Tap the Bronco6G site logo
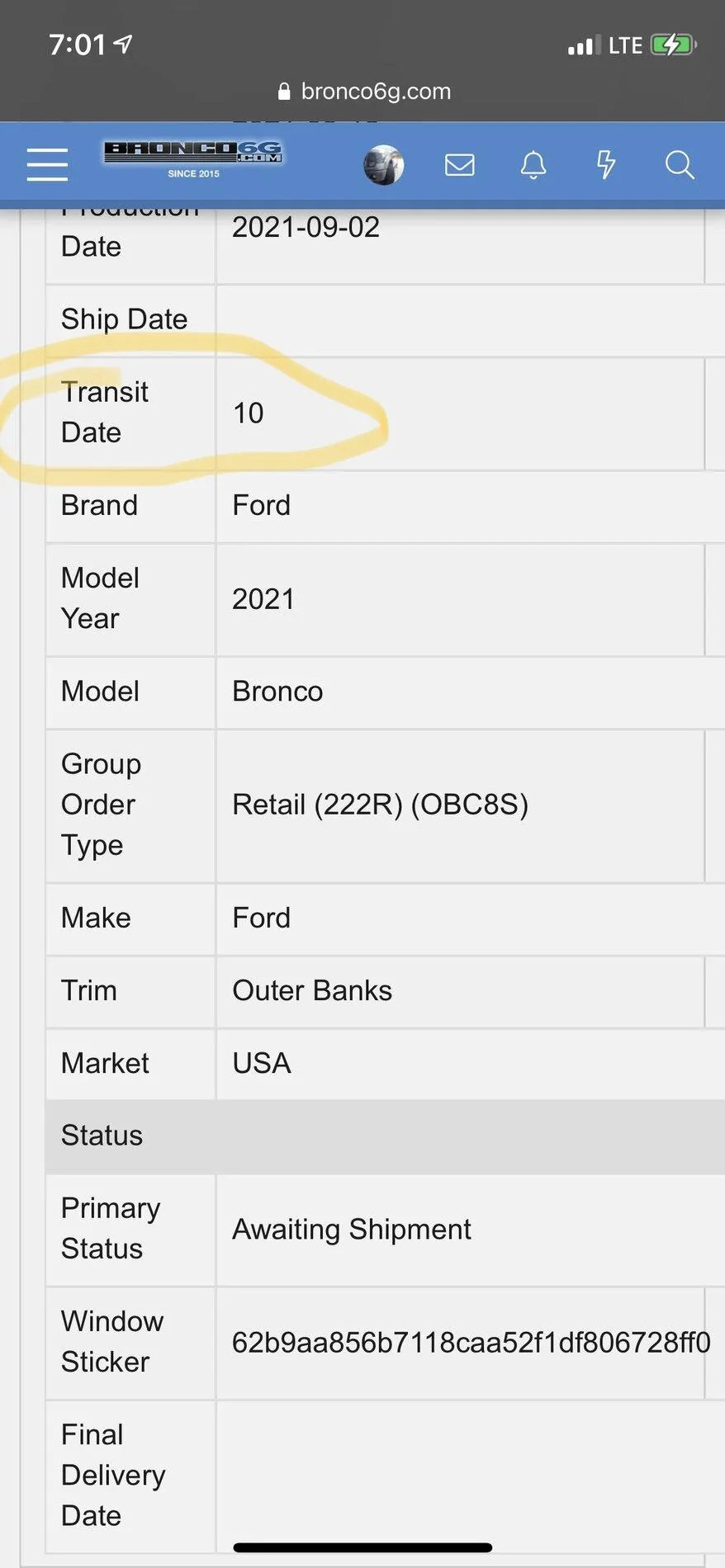 193,158
